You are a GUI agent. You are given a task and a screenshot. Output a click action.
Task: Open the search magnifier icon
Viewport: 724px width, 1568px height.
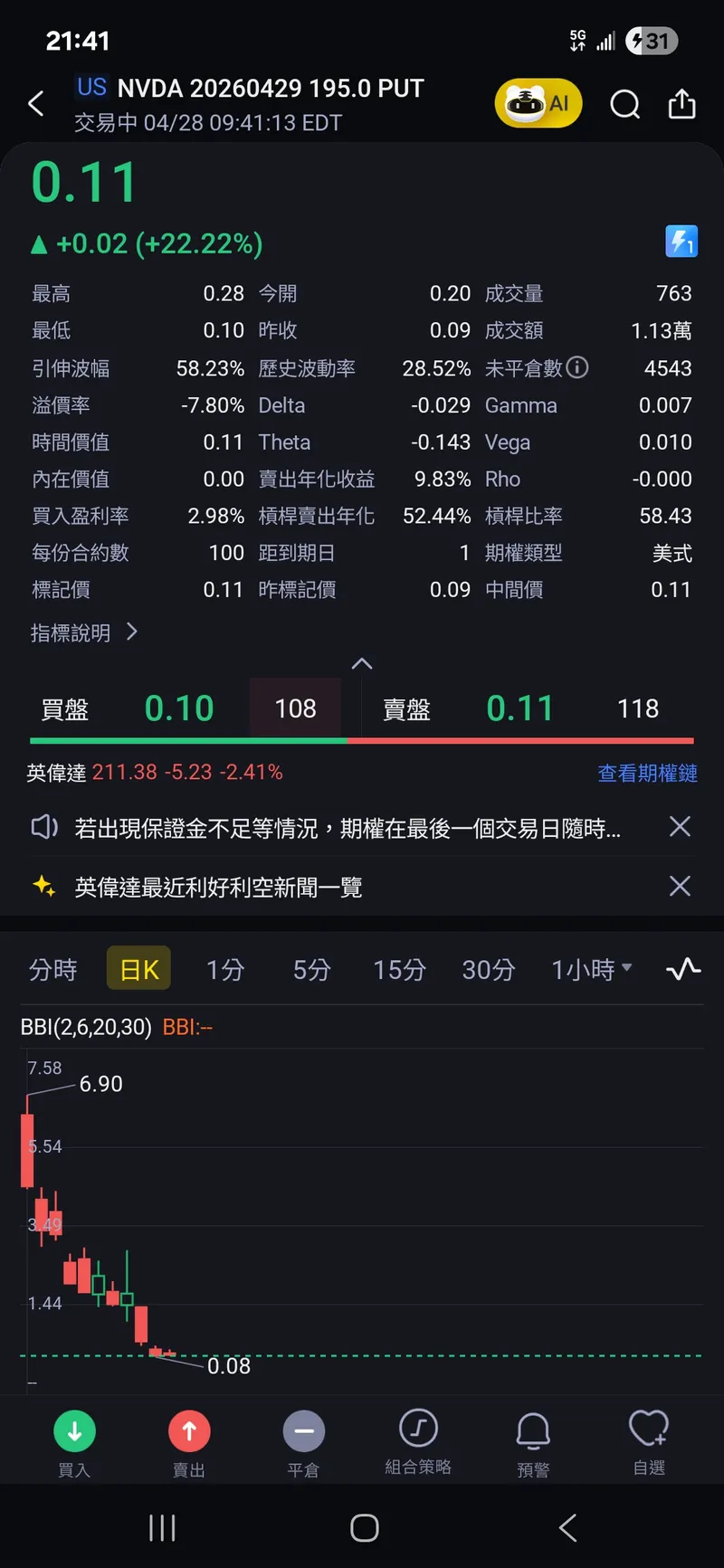pyautogui.click(x=624, y=105)
